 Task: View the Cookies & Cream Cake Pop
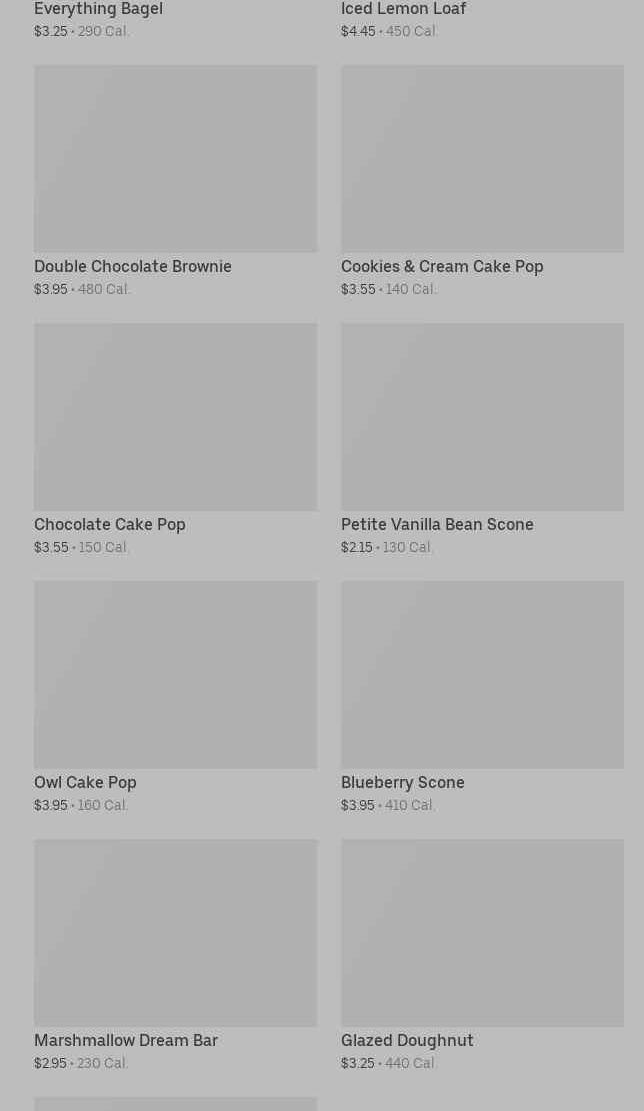tap(482, 160)
